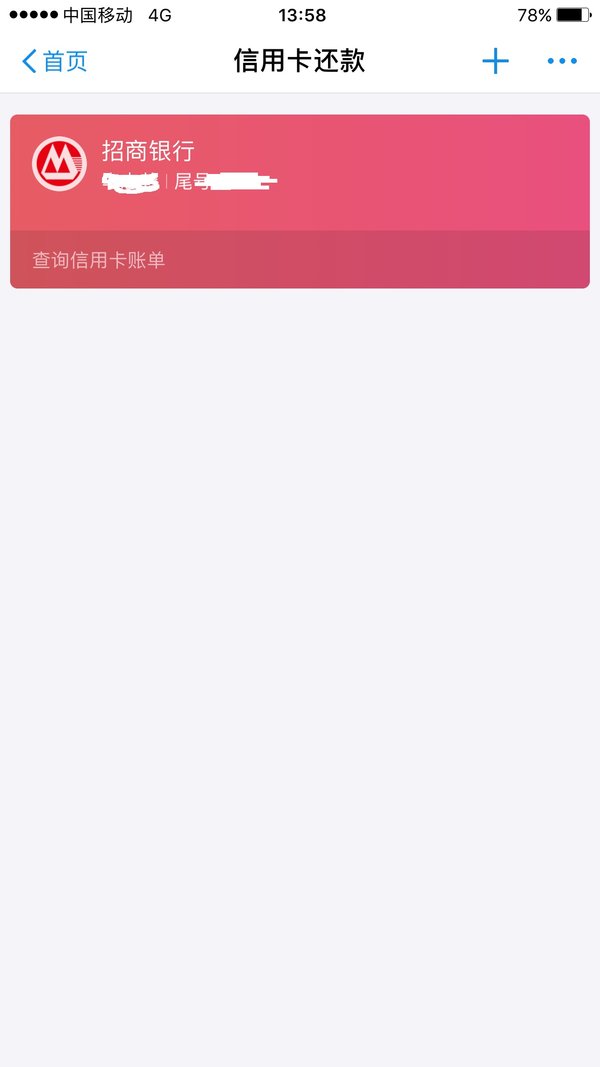Go back to 首页
This screenshot has height=1067, width=600.
click(x=54, y=61)
